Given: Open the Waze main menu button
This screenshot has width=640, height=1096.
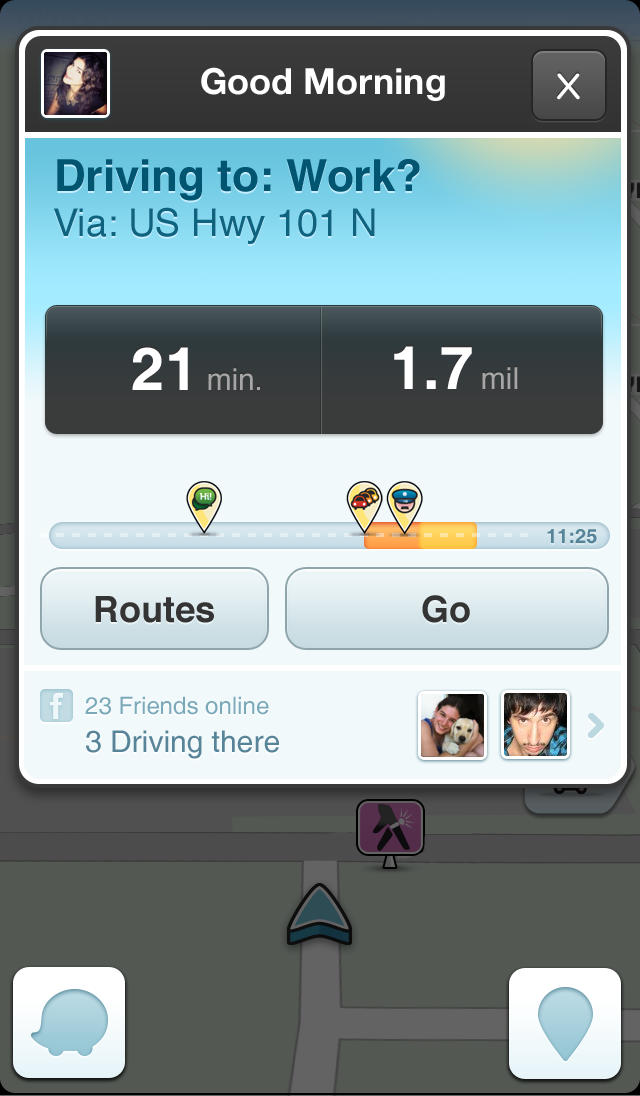Looking at the screenshot, I should point(69,1022).
